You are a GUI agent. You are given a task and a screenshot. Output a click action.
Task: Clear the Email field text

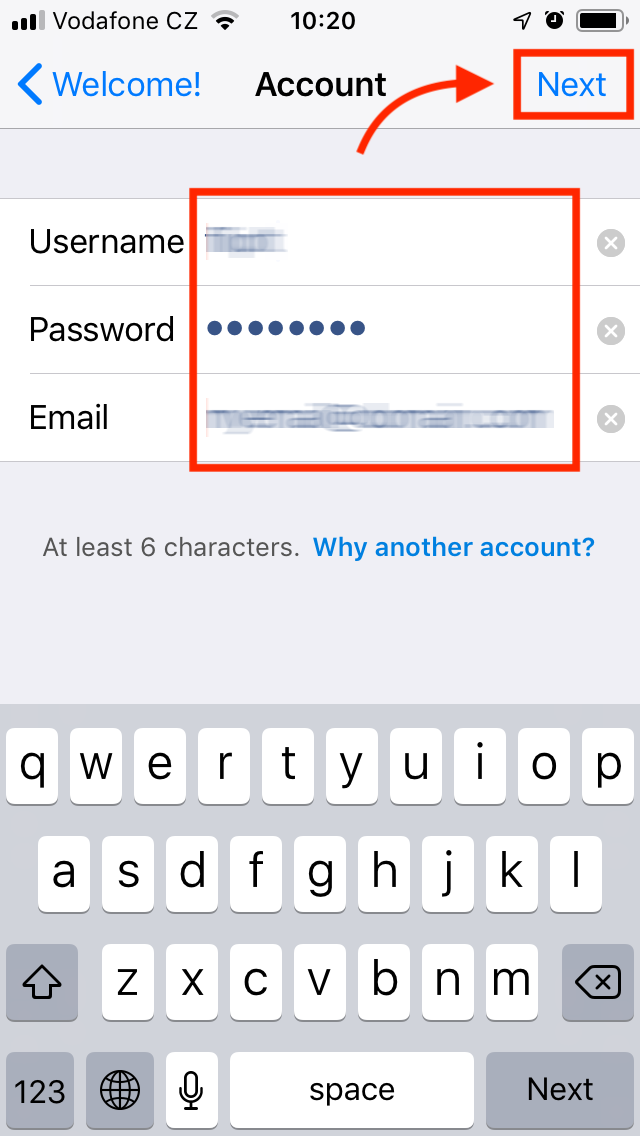[611, 419]
